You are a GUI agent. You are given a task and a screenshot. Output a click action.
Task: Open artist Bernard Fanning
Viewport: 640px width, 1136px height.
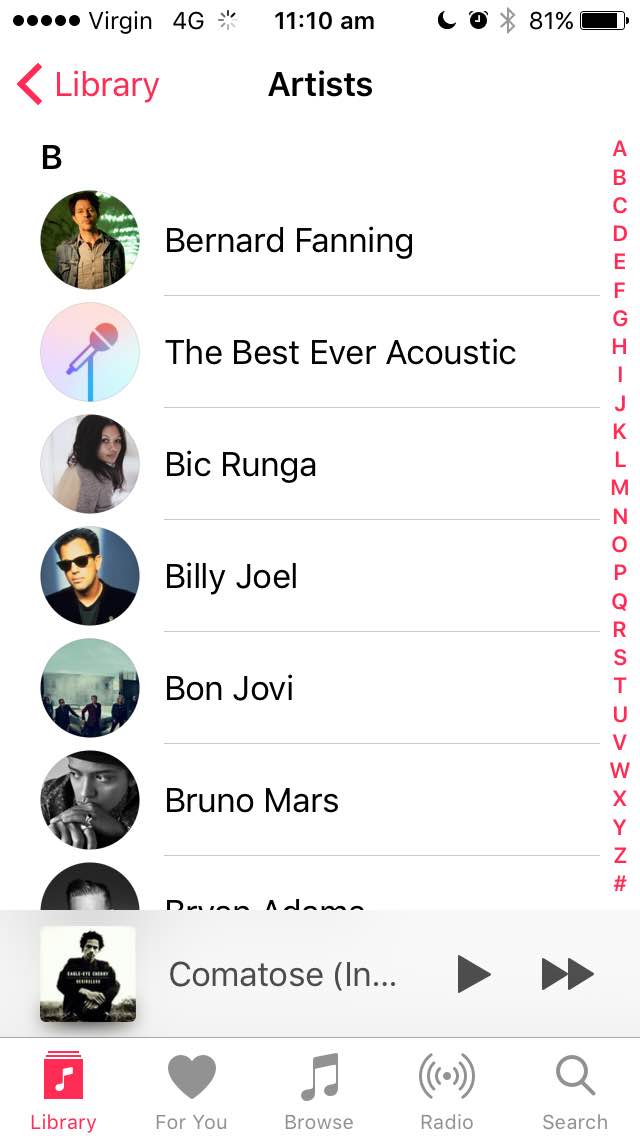point(289,241)
